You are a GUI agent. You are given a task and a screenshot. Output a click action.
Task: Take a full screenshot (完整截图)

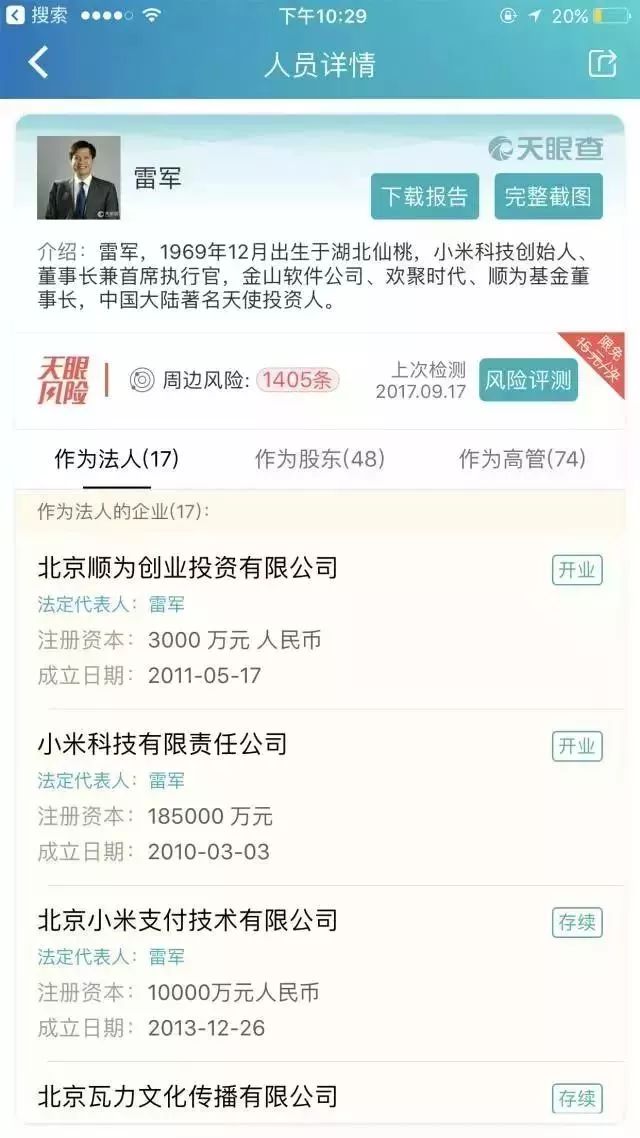point(548,196)
